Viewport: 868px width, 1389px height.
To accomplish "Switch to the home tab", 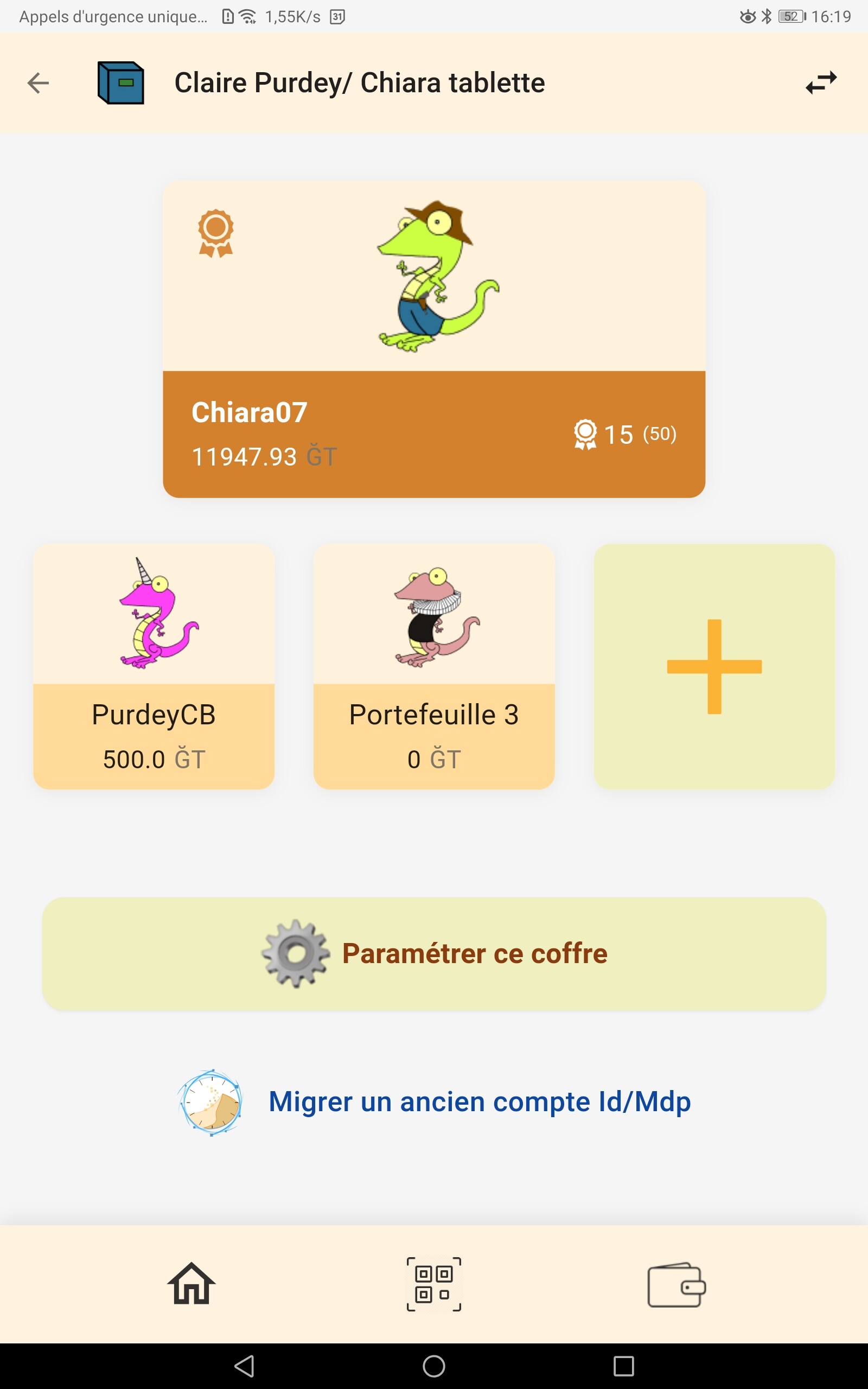I will pos(191,1284).
